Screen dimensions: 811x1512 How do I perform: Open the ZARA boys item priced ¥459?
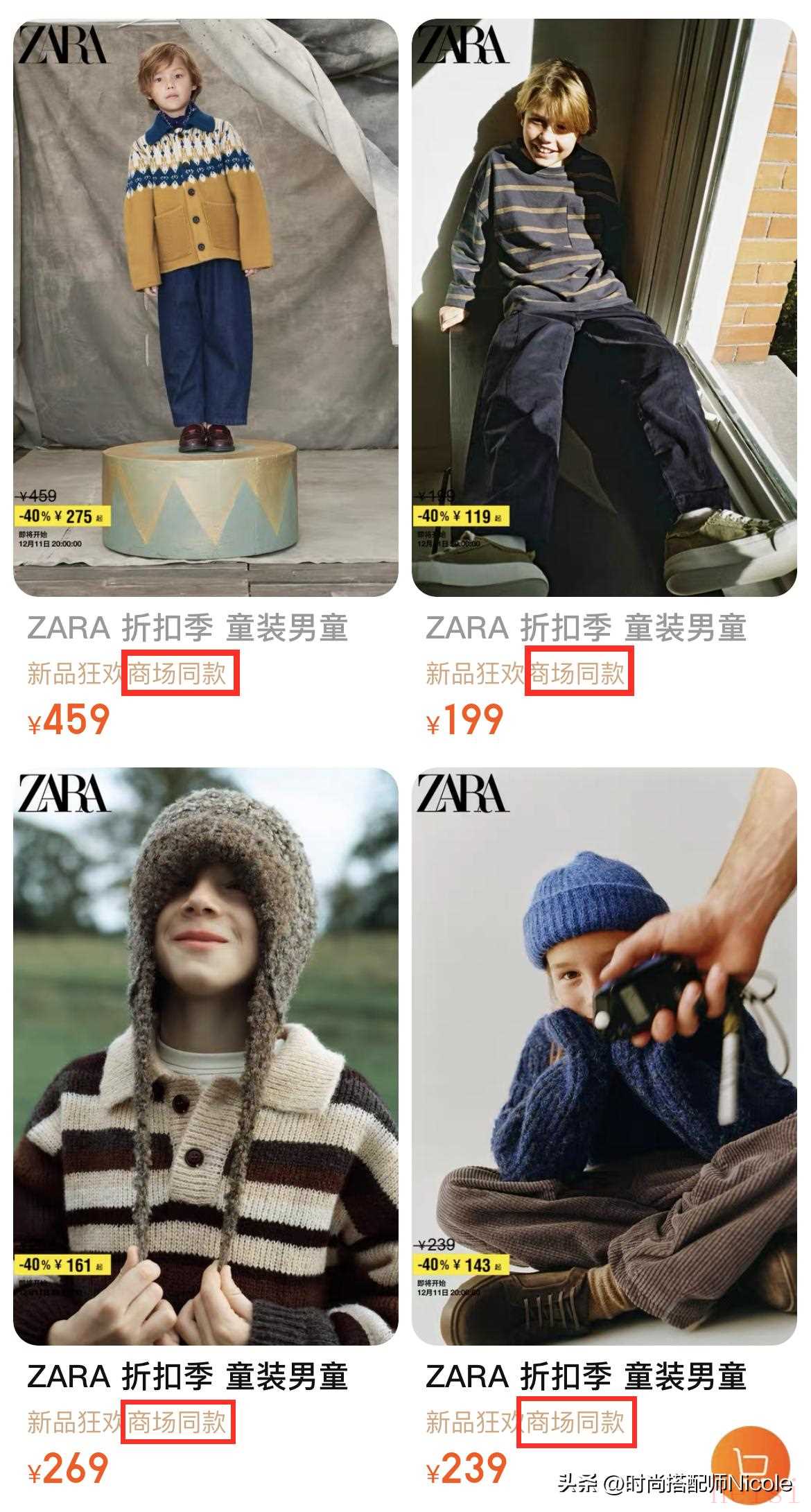pyautogui.click(x=206, y=309)
